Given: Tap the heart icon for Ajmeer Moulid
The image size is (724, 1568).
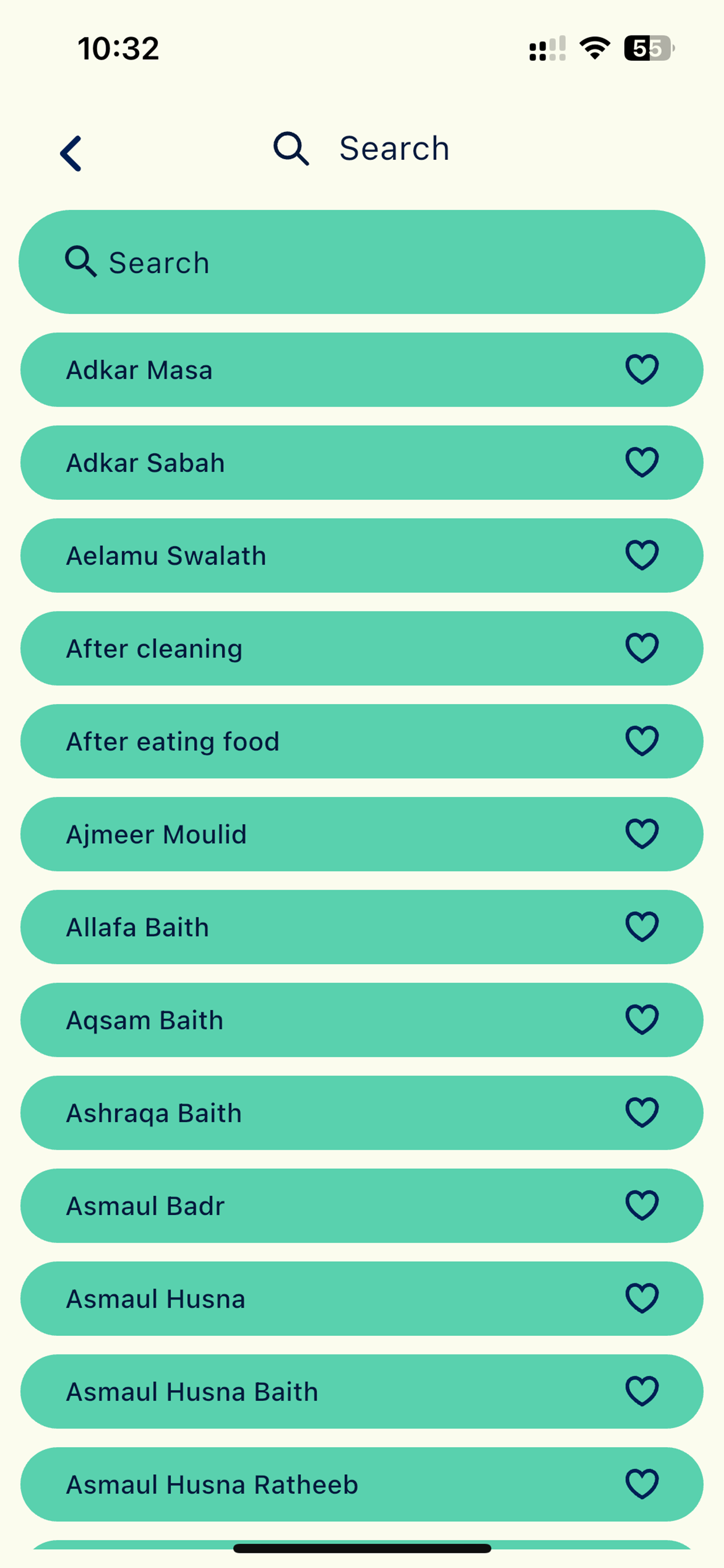Looking at the screenshot, I should click(x=643, y=834).
